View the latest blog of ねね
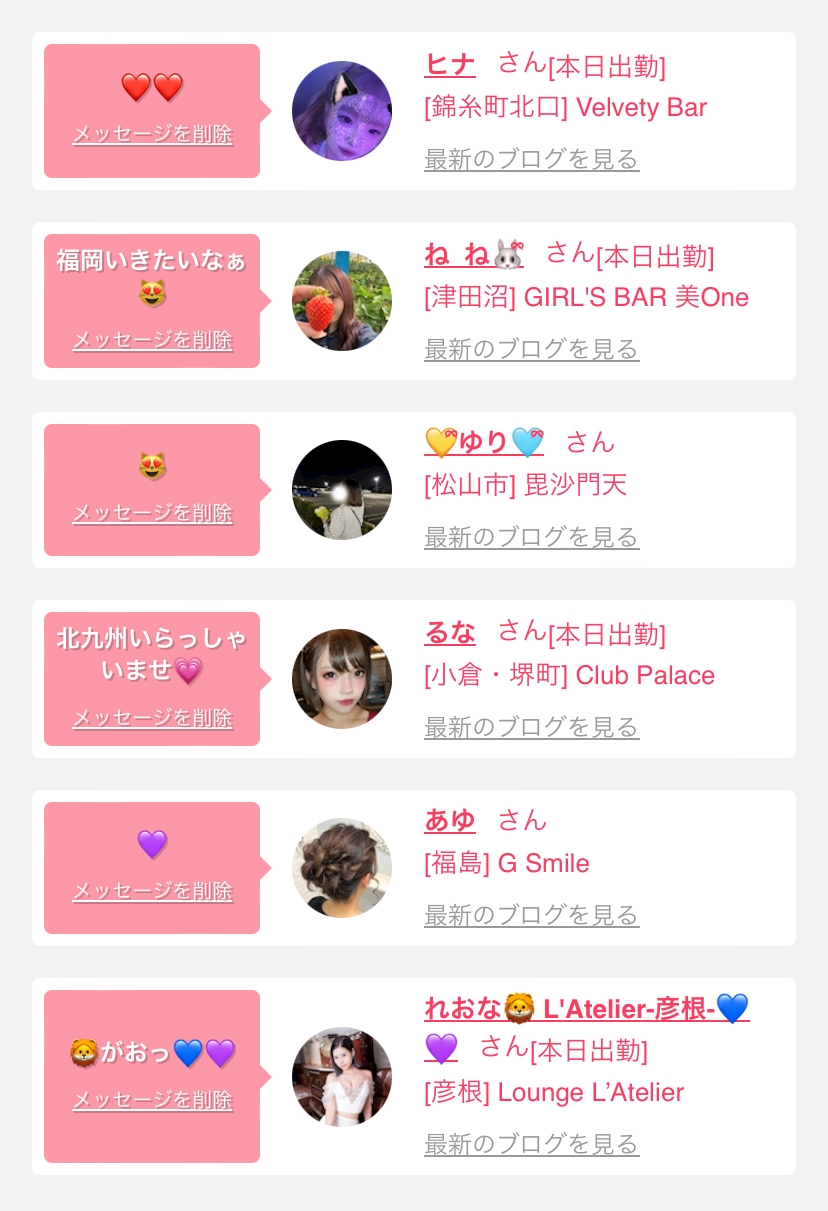This screenshot has height=1211, width=828. 531,349
